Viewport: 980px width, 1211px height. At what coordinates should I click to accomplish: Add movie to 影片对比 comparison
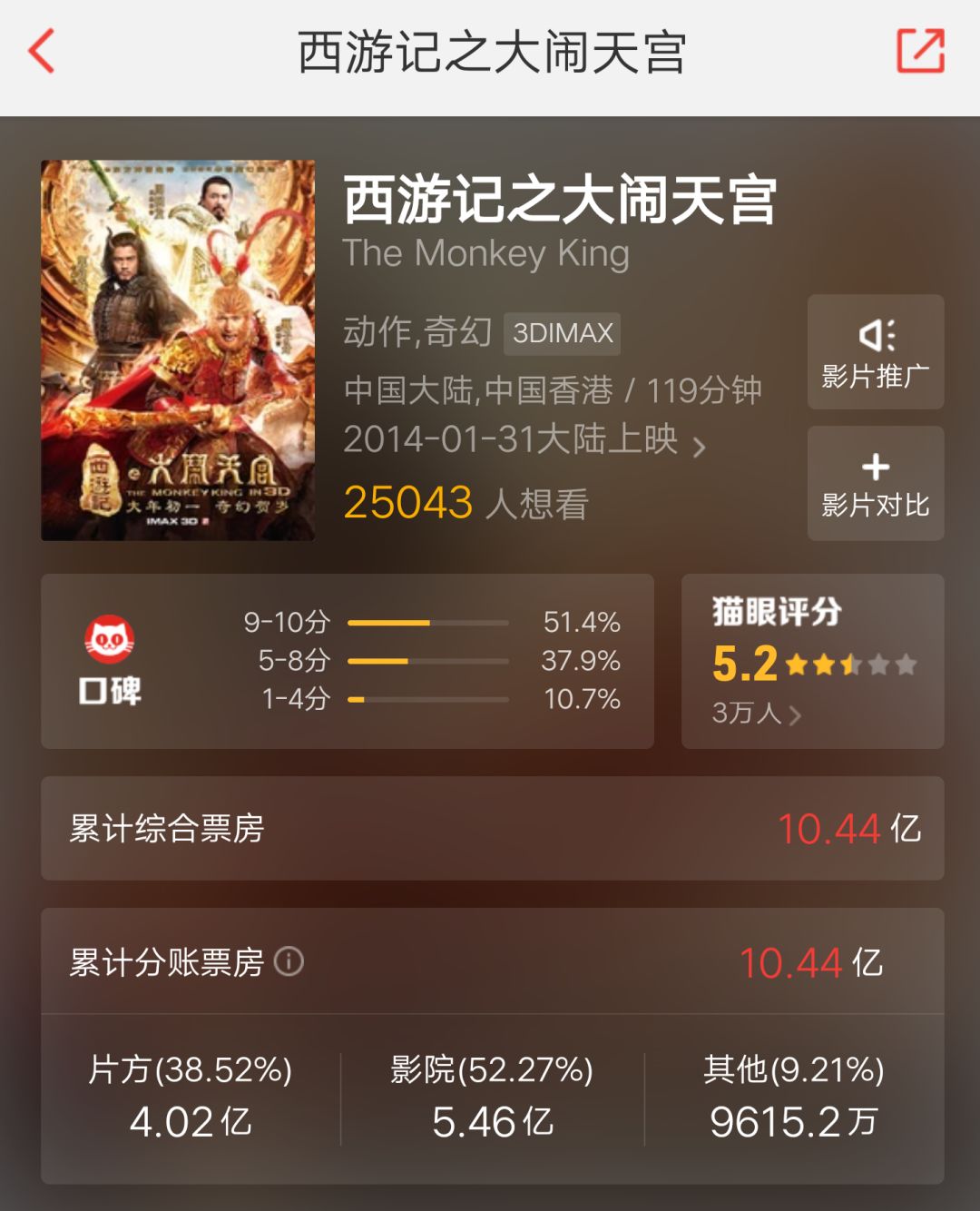876,484
